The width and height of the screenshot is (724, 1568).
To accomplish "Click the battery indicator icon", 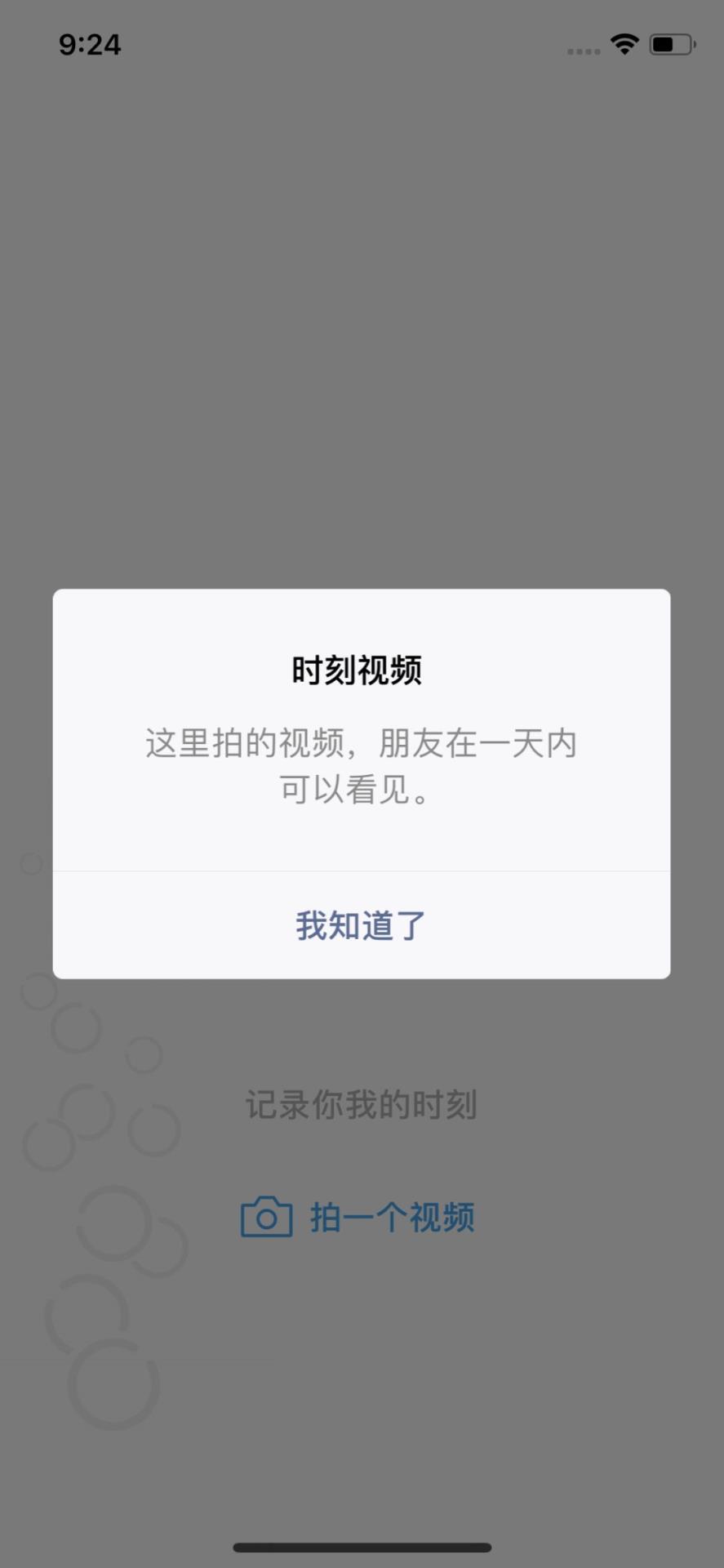I will pos(671,45).
